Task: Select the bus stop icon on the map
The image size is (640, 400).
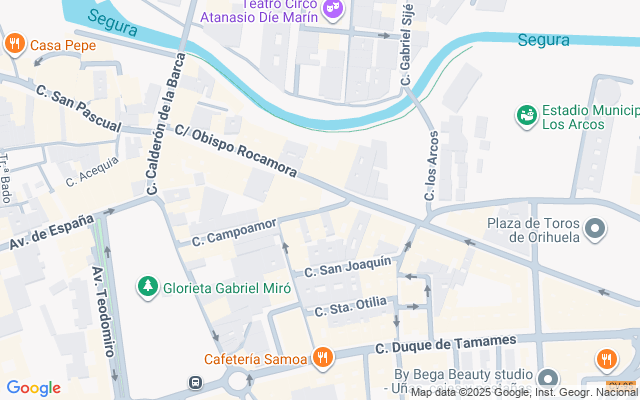Action: (x=194, y=382)
